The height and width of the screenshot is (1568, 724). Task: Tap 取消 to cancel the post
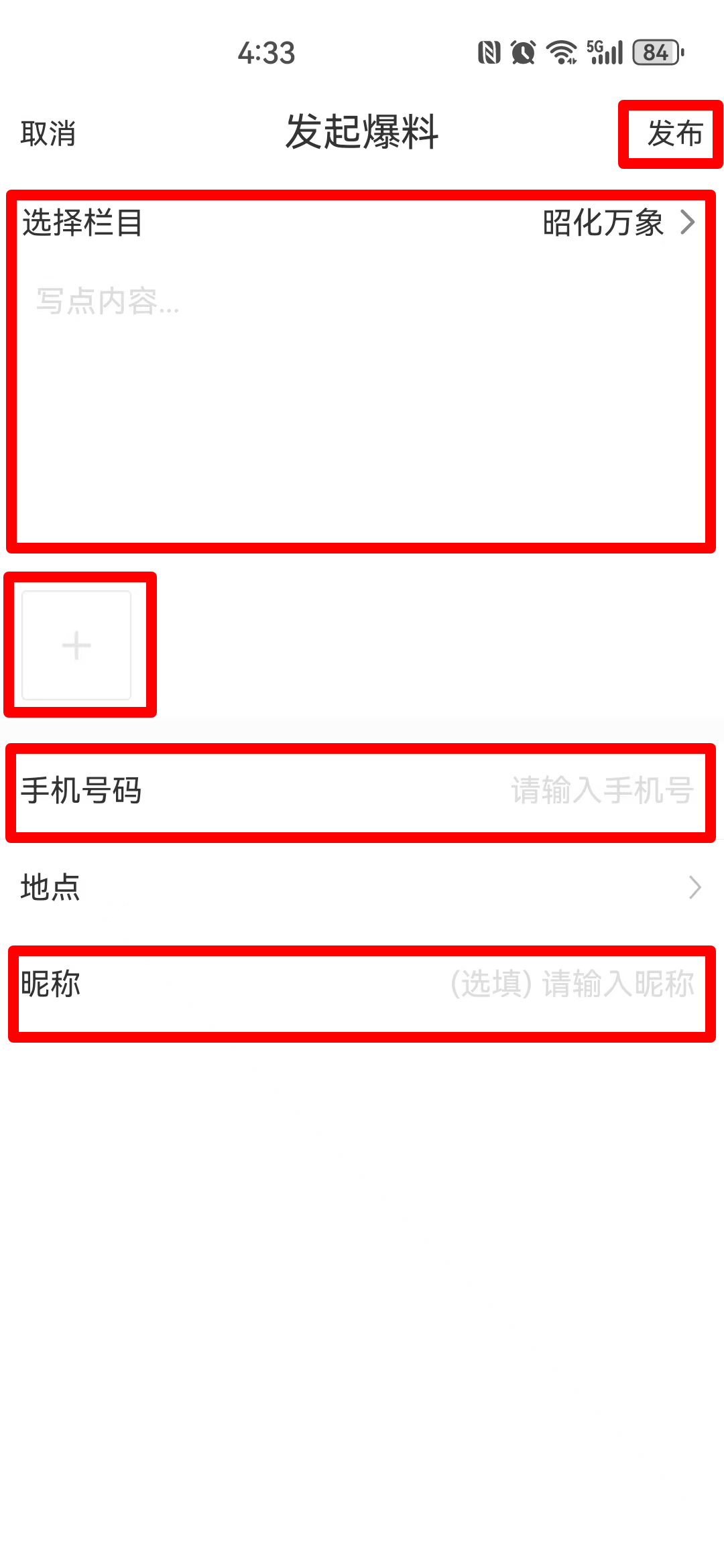tap(48, 133)
